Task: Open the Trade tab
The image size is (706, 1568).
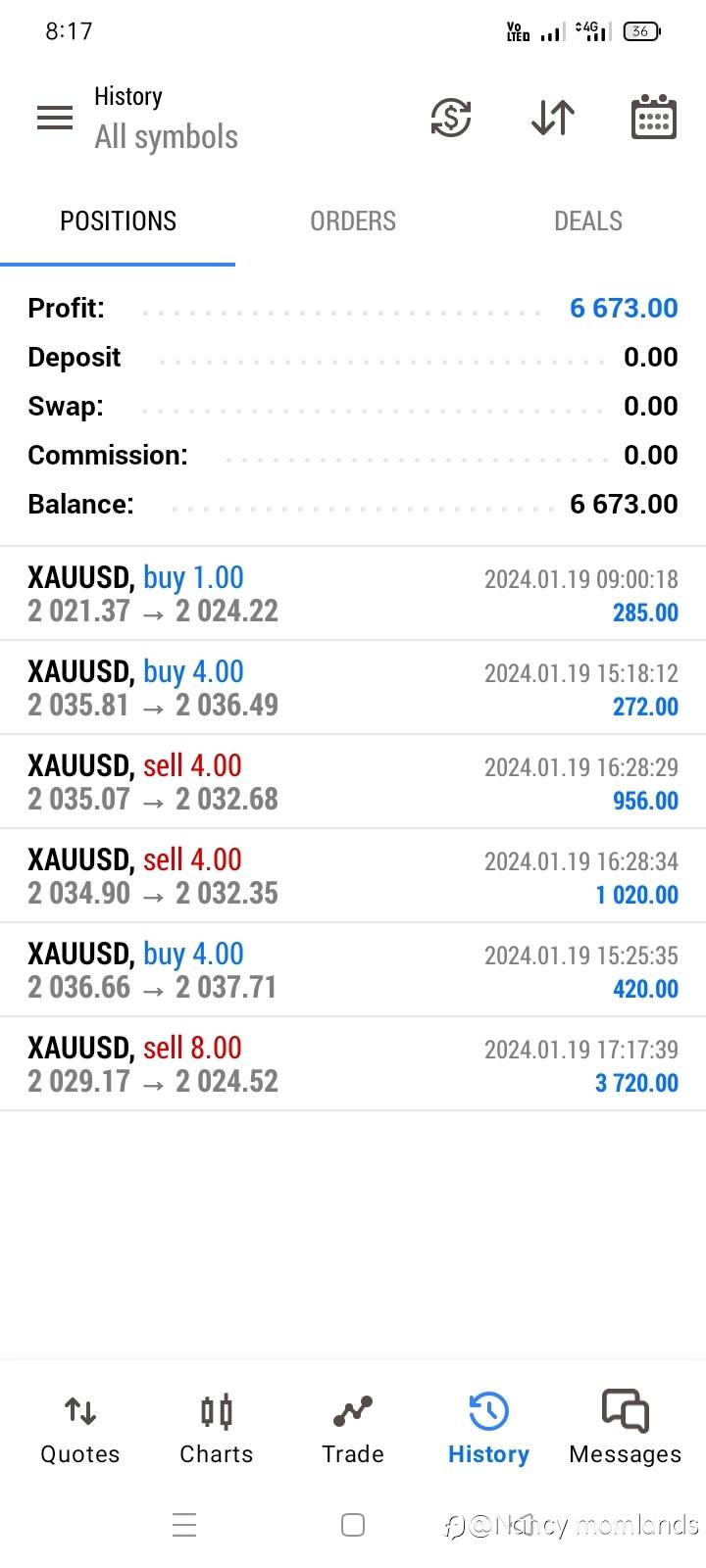Action: point(353,1429)
